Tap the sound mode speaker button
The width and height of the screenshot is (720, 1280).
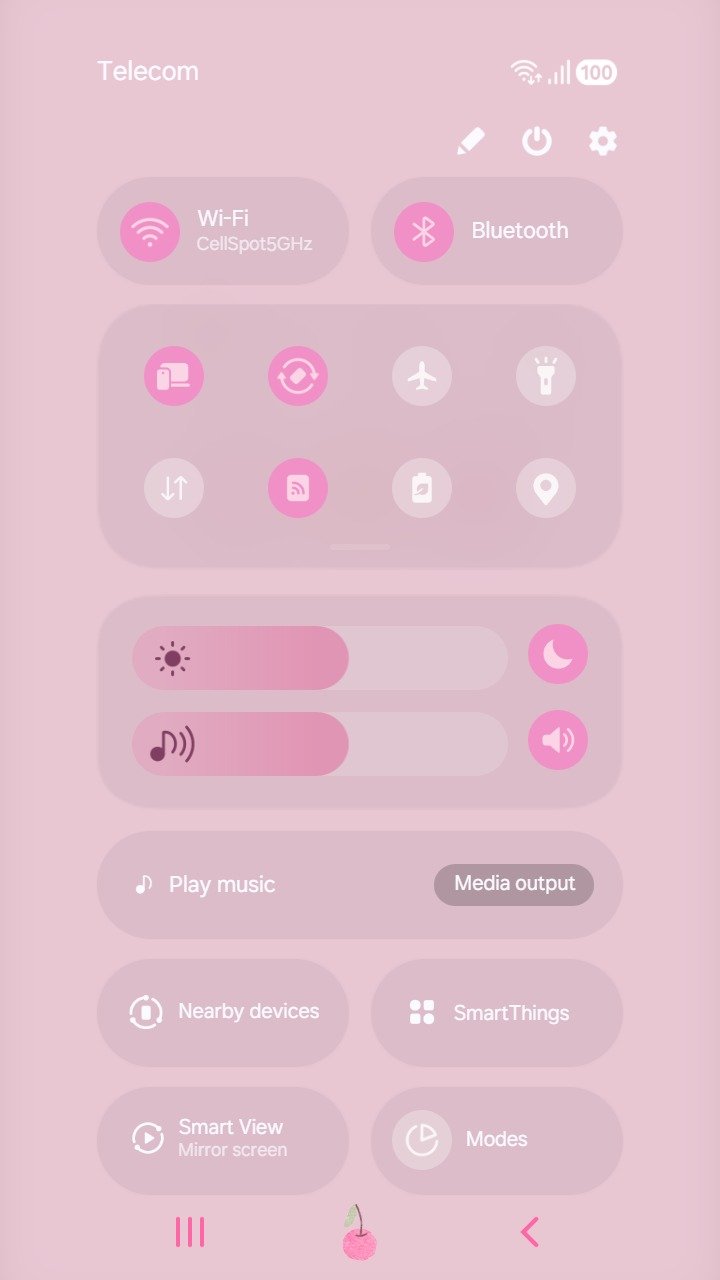click(558, 740)
